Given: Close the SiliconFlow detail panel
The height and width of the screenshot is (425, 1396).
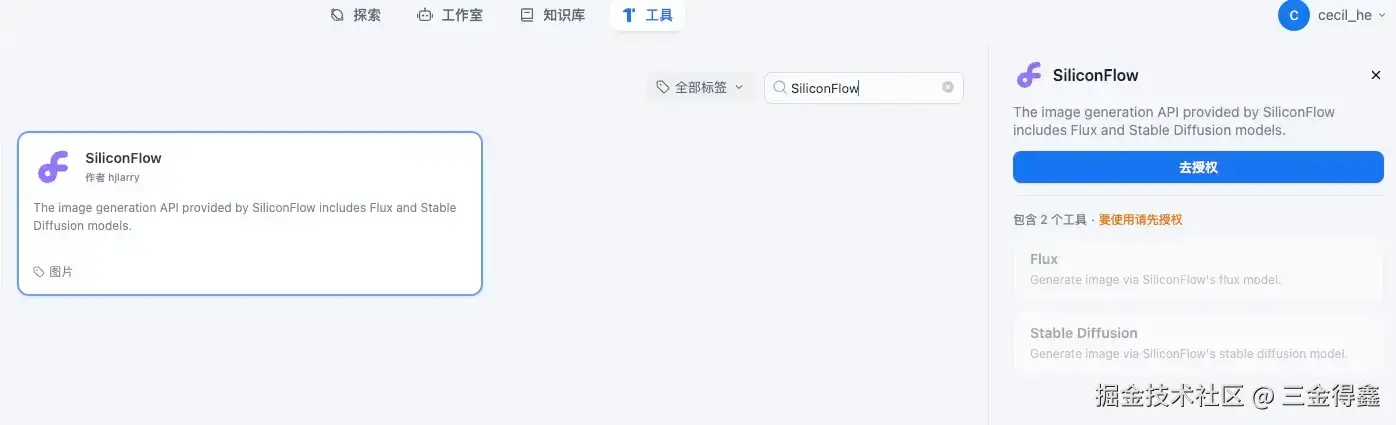Looking at the screenshot, I should click(1376, 75).
